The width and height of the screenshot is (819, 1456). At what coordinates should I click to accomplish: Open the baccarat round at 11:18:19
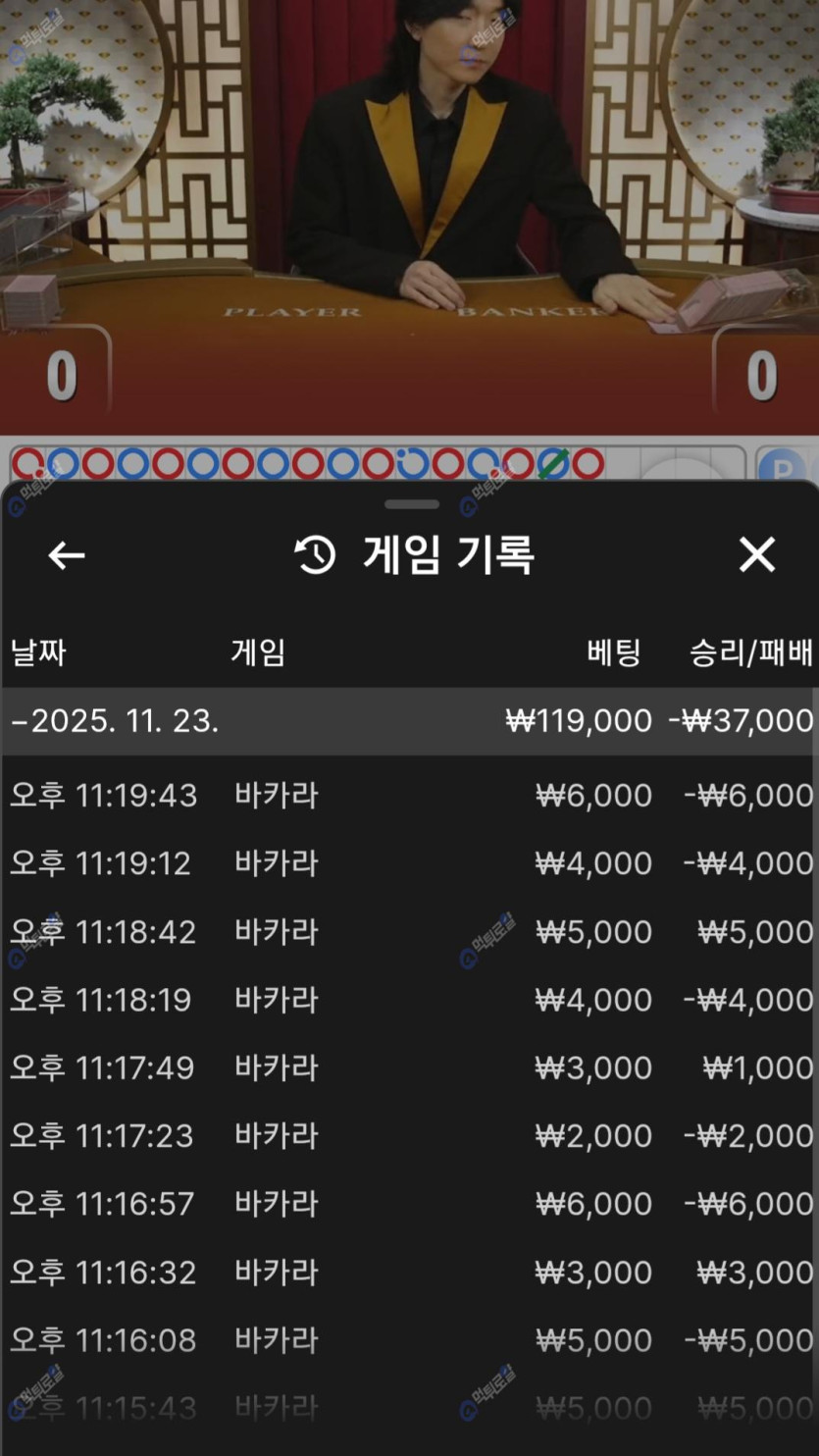[x=409, y=1000]
